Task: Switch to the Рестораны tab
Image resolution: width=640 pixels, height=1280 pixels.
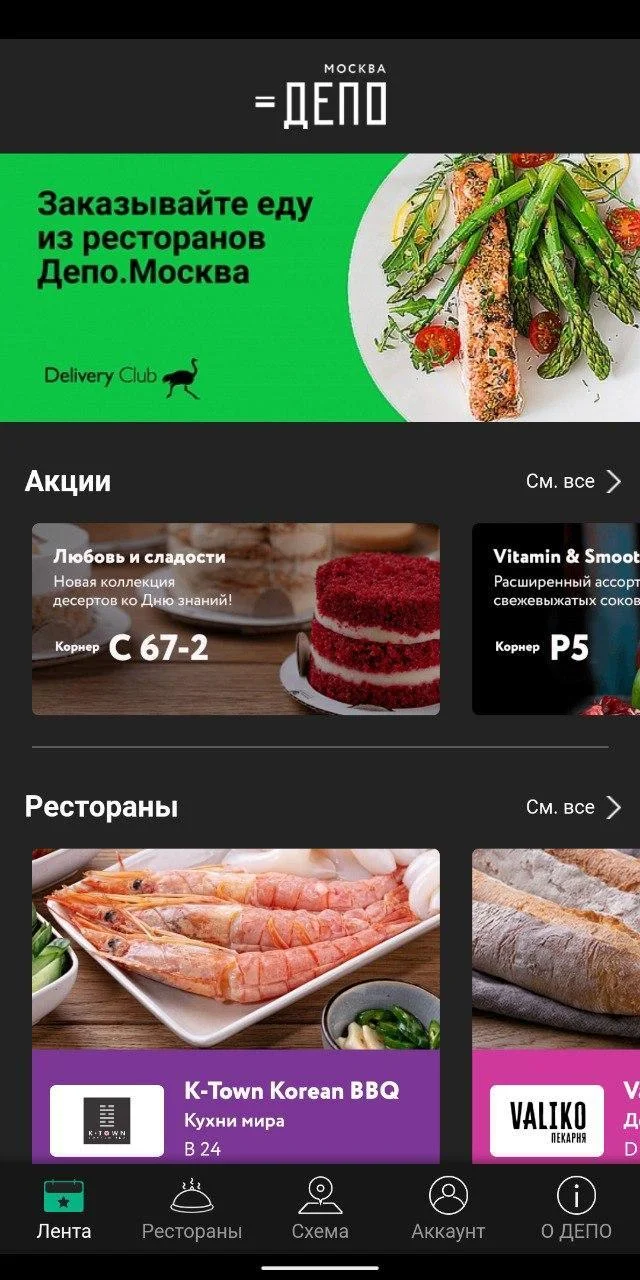Action: pos(192,1210)
